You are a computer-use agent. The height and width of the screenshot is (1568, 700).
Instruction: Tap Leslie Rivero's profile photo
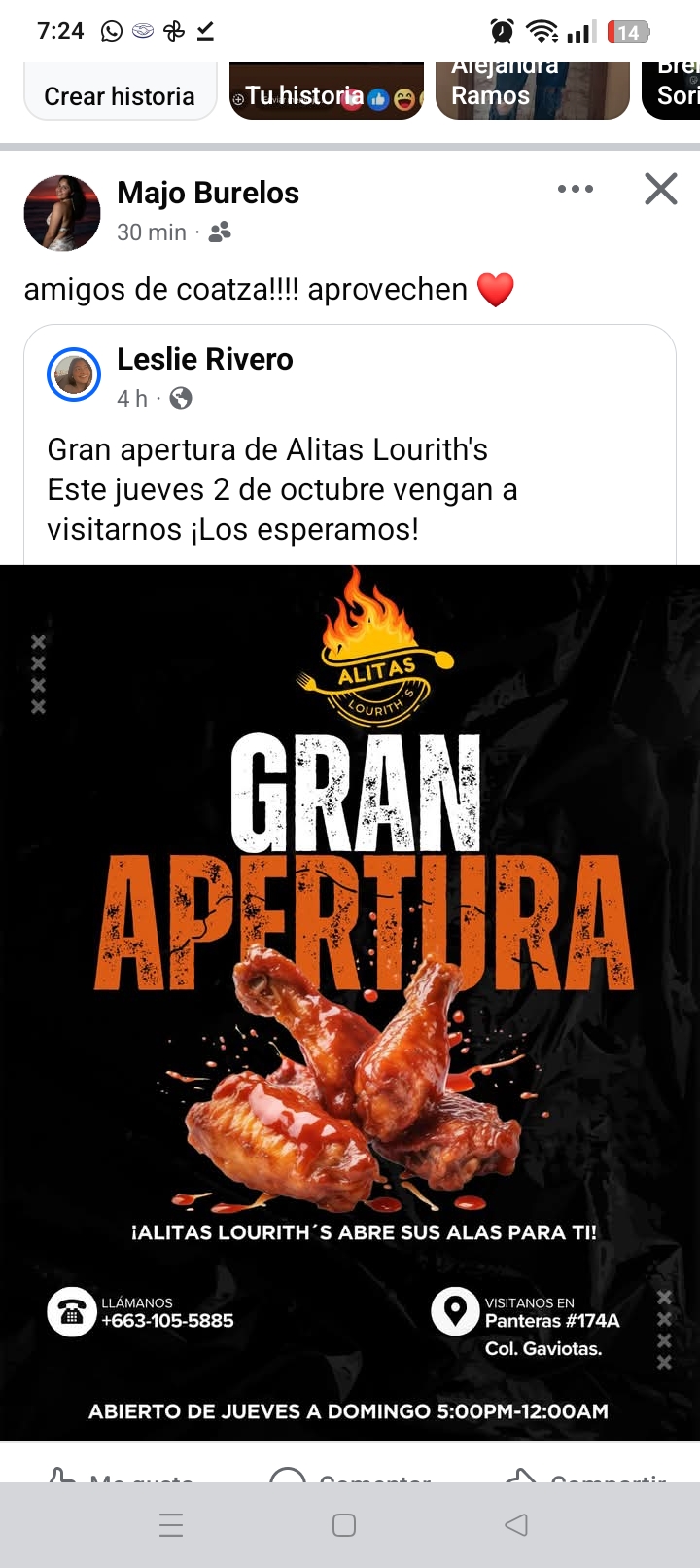(x=74, y=374)
